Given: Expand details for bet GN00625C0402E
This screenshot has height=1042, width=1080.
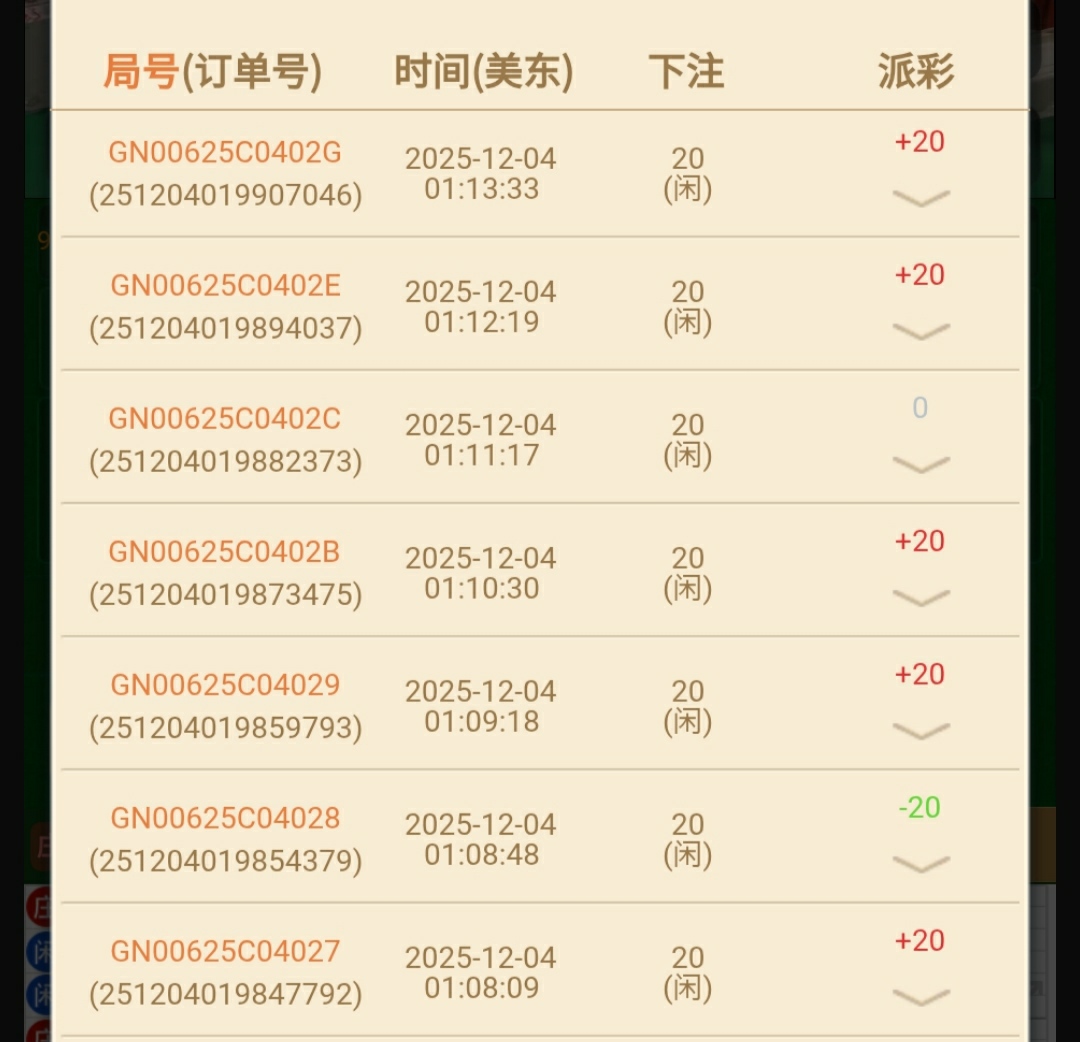Looking at the screenshot, I should 920,331.
